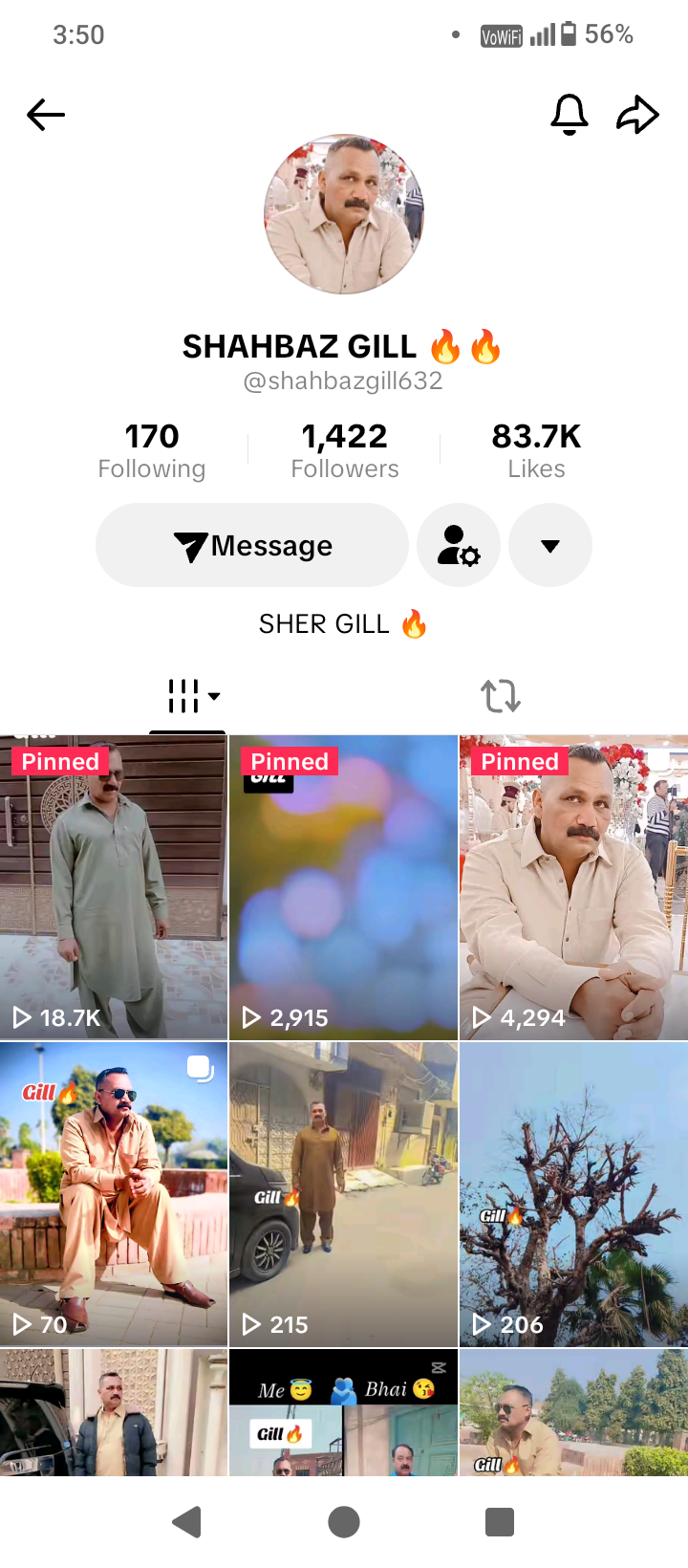Open the video with 70 views

(114, 1194)
